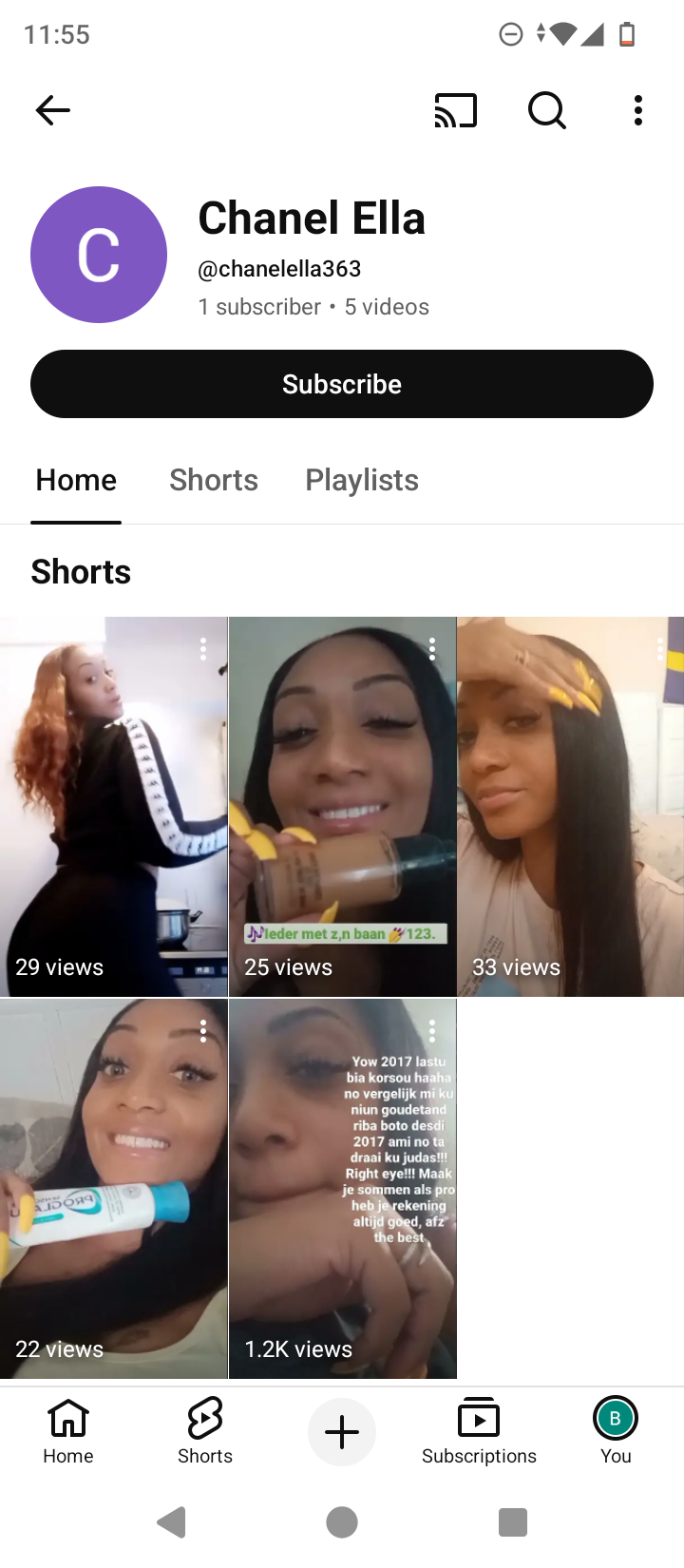This screenshot has height=1568, width=684.
Task: Open options menu on the 1.2K views short
Action: 432,1031
